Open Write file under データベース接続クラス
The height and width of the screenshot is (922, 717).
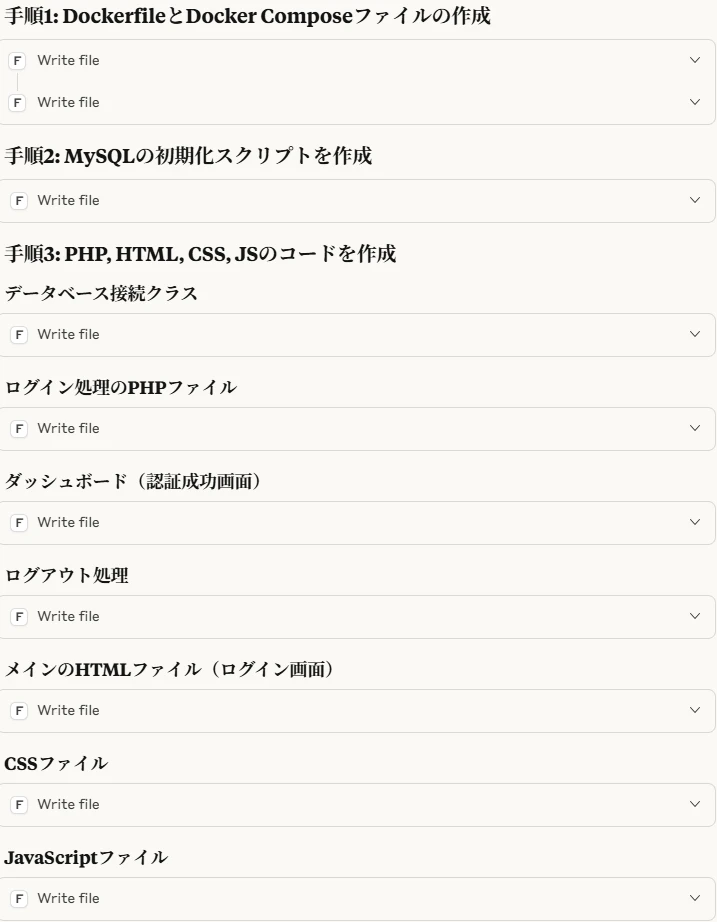695,334
